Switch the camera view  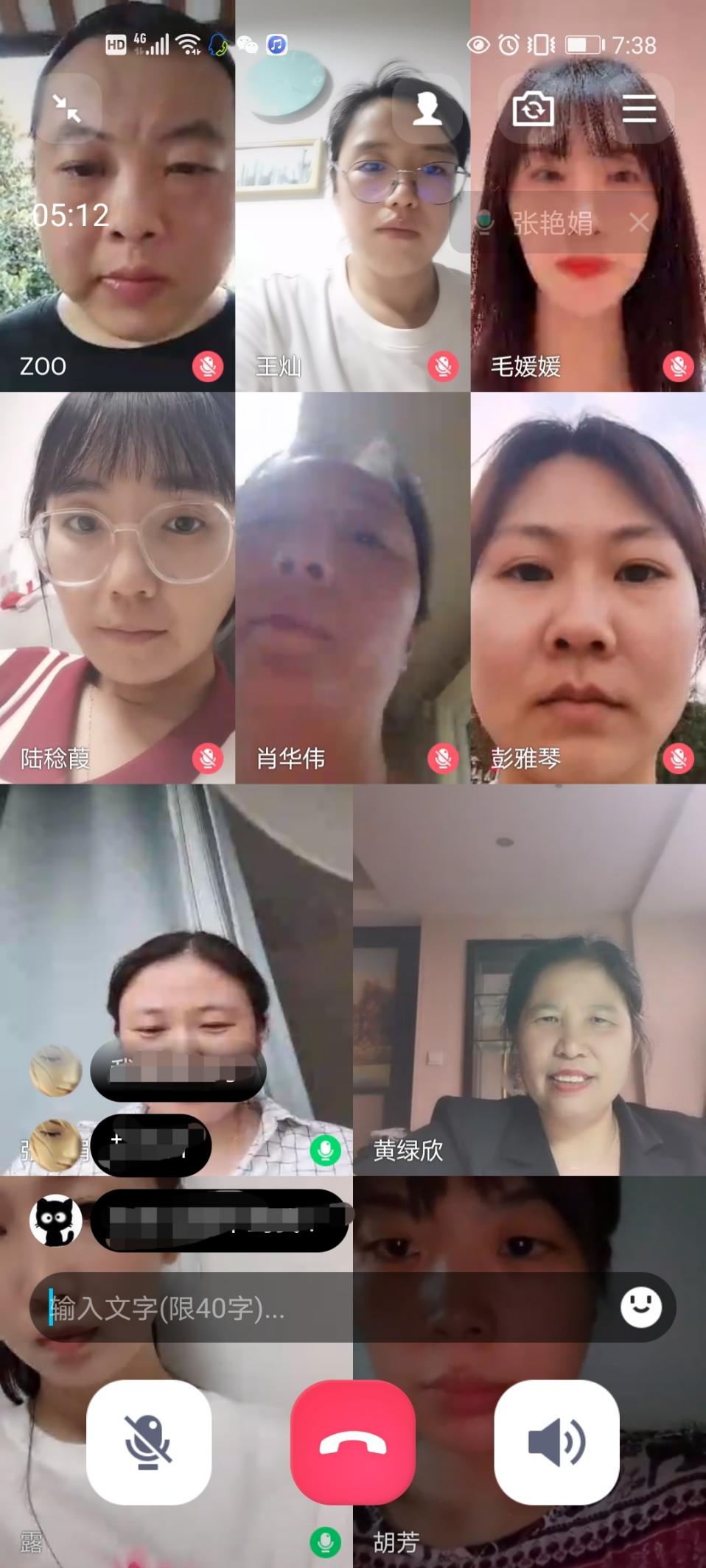click(x=533, y=109)
